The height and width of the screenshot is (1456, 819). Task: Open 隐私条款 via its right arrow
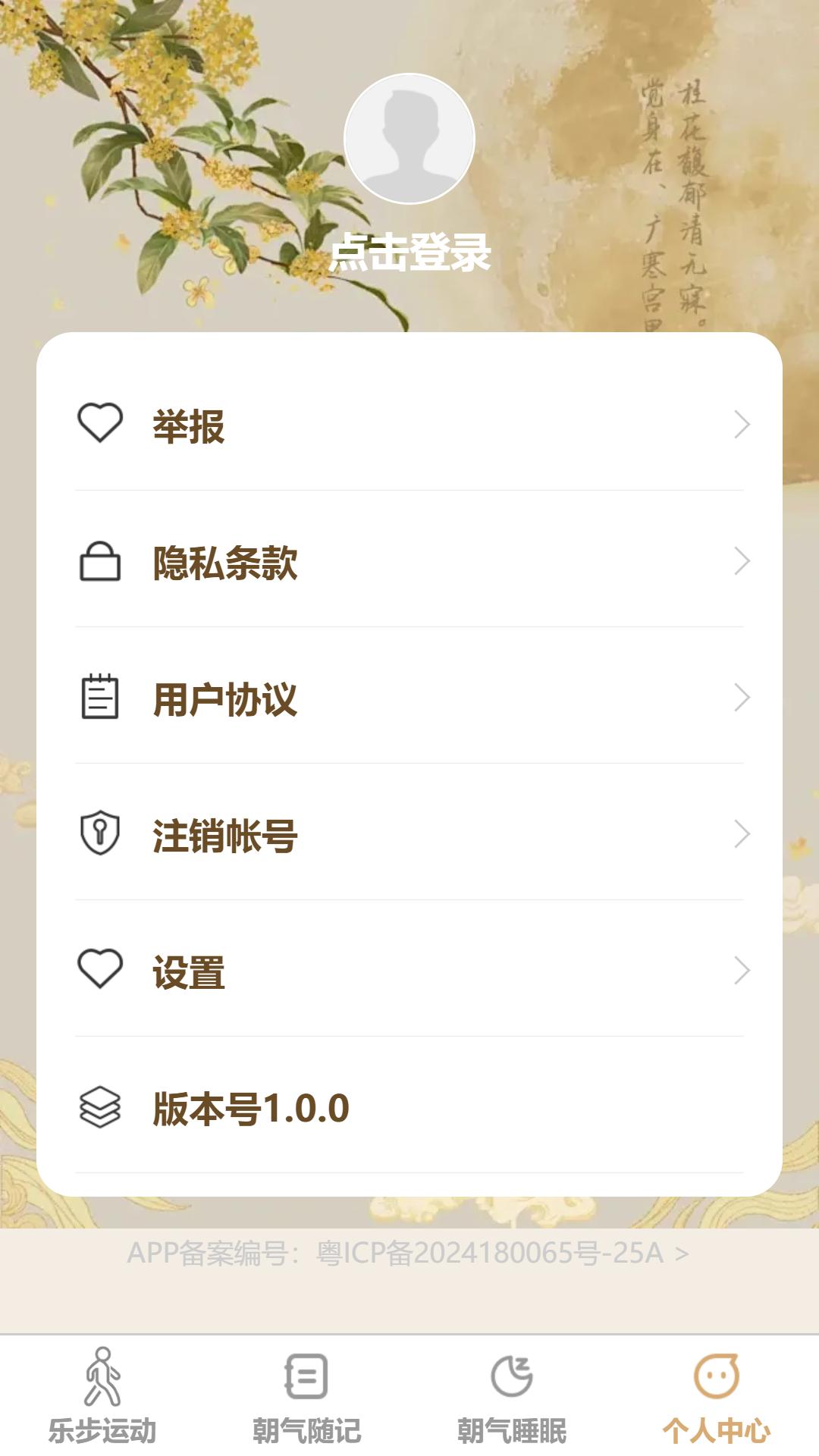[x=742, y=563]
